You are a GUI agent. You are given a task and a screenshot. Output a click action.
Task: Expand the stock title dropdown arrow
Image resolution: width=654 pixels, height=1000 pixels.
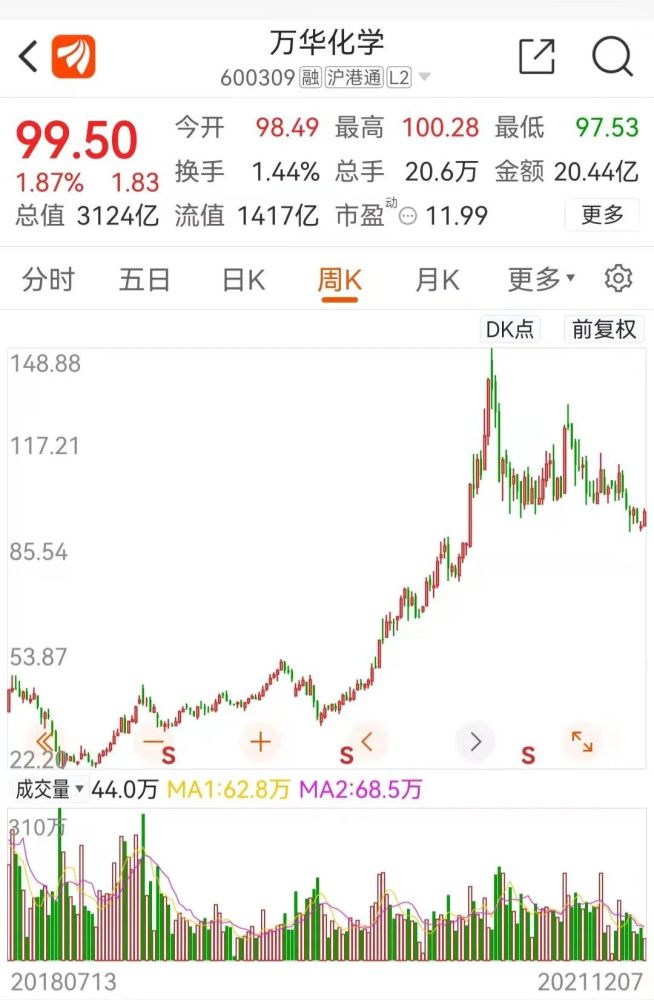pos(424,77)
